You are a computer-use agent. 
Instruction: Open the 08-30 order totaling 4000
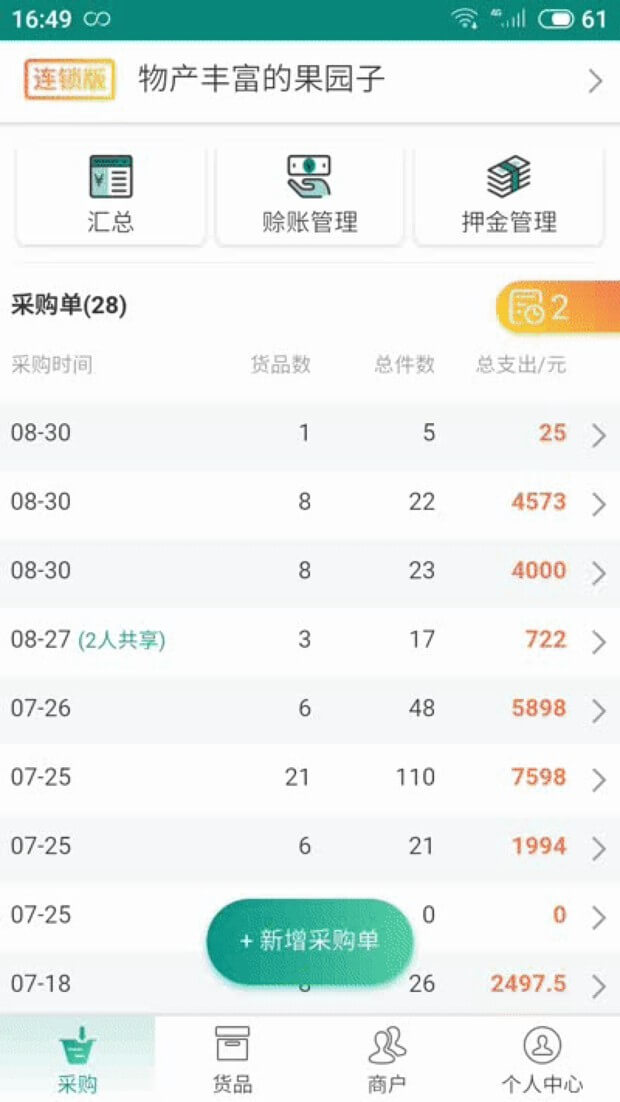coord(310,572)
